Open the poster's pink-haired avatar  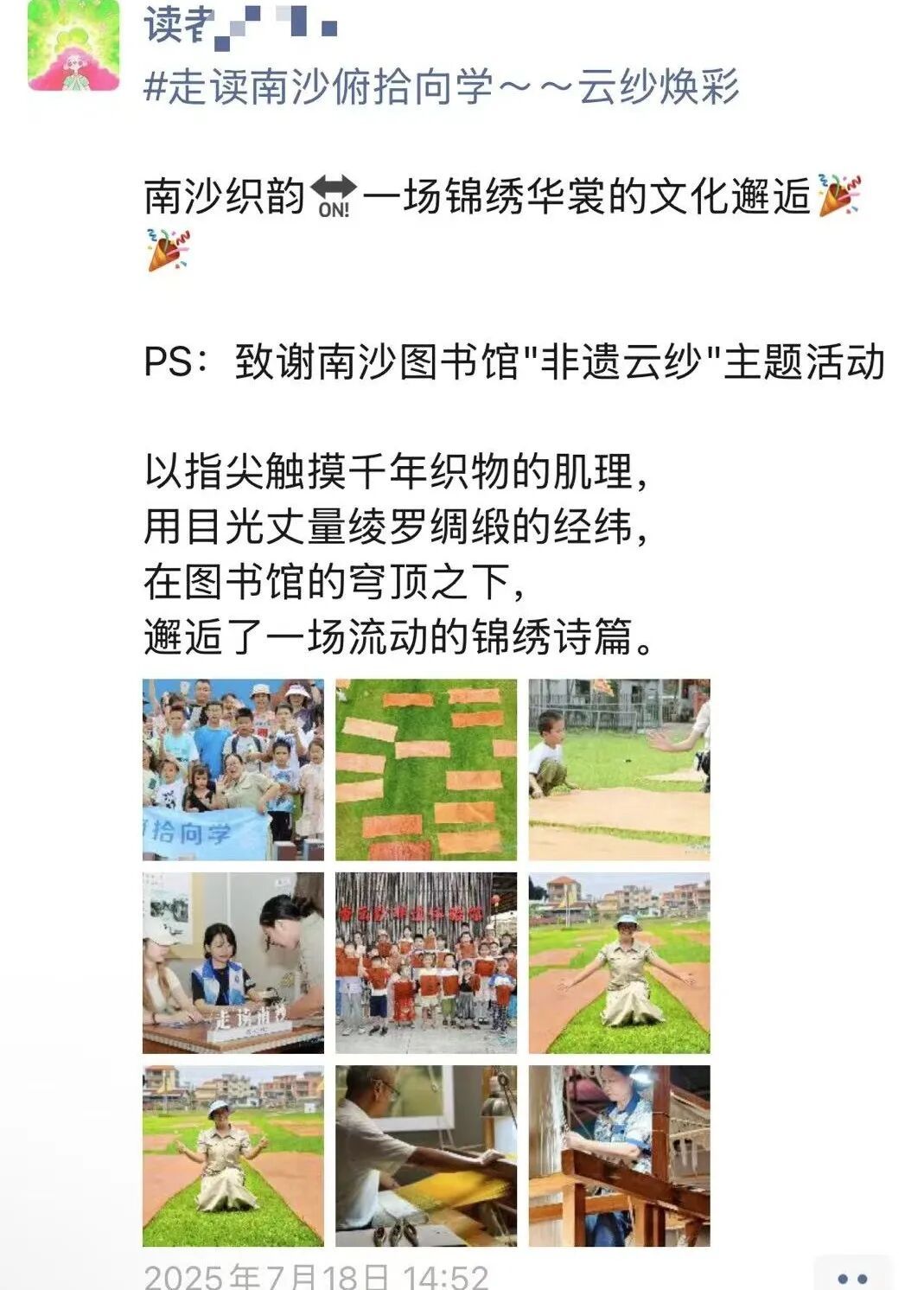click(73, 45)
